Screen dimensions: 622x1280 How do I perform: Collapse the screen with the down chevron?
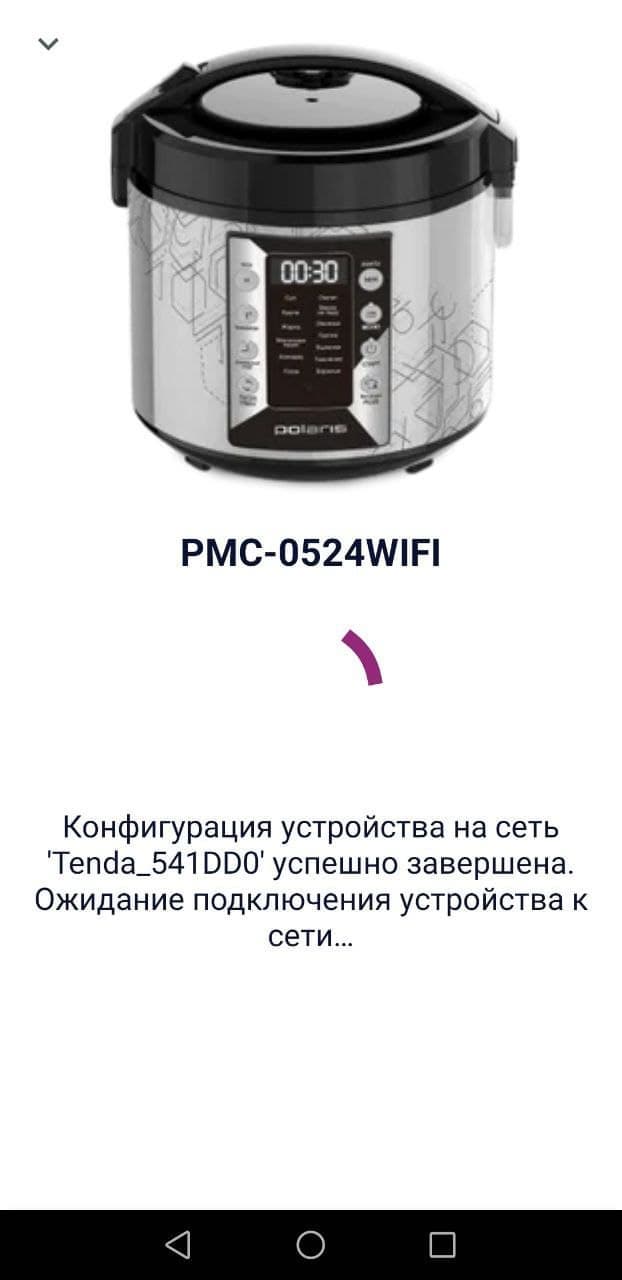tap(48, 44)
